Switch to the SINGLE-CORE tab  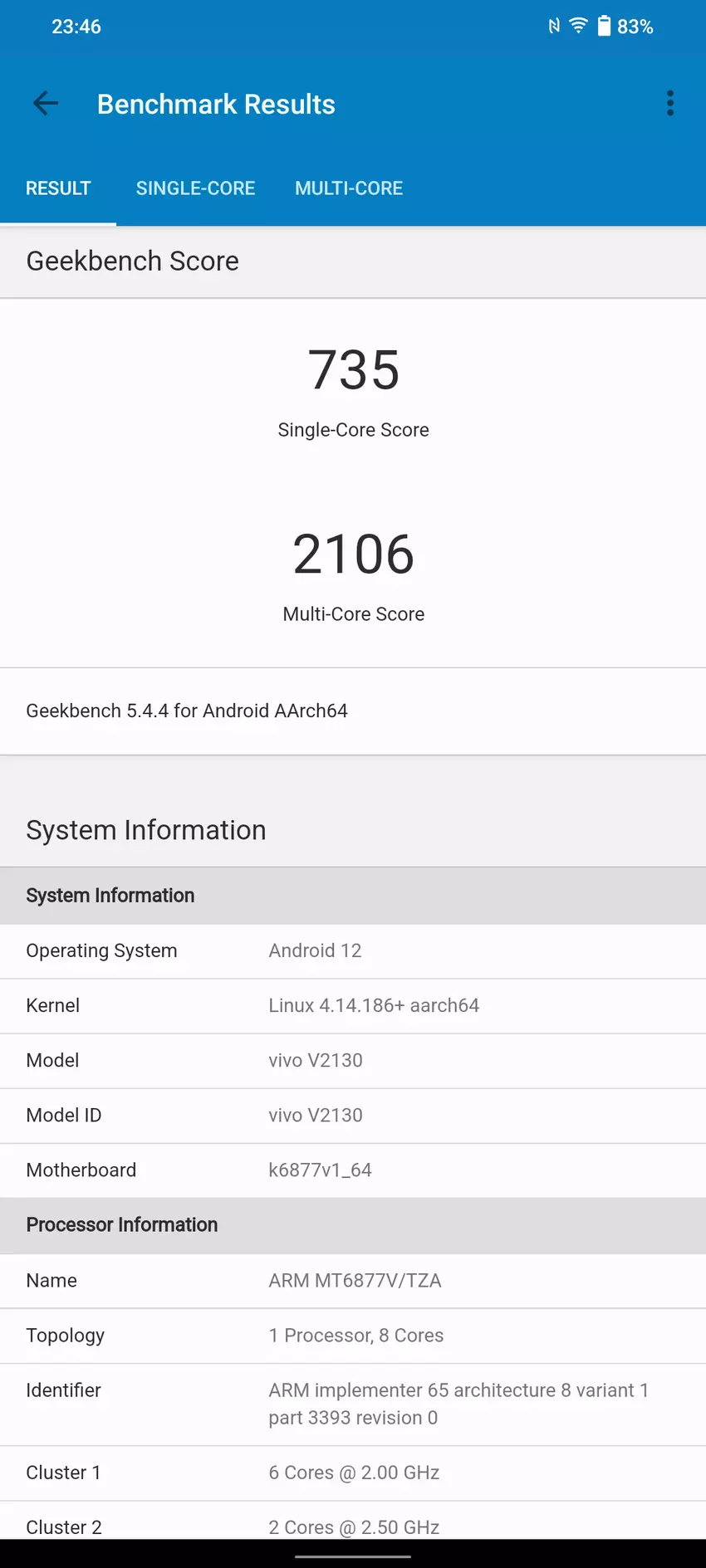click(x=195, y=188)
